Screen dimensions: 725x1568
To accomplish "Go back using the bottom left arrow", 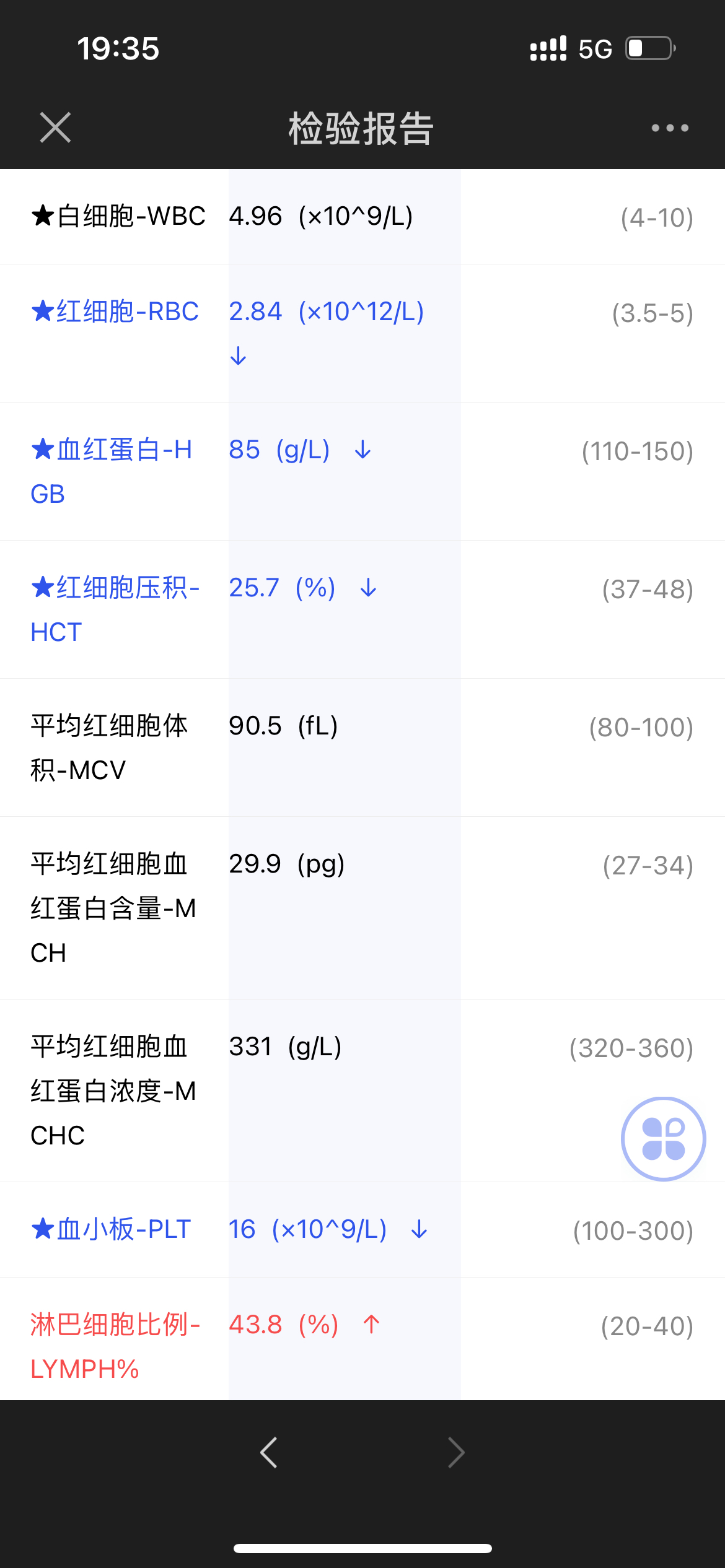I will pos(269,1452).
